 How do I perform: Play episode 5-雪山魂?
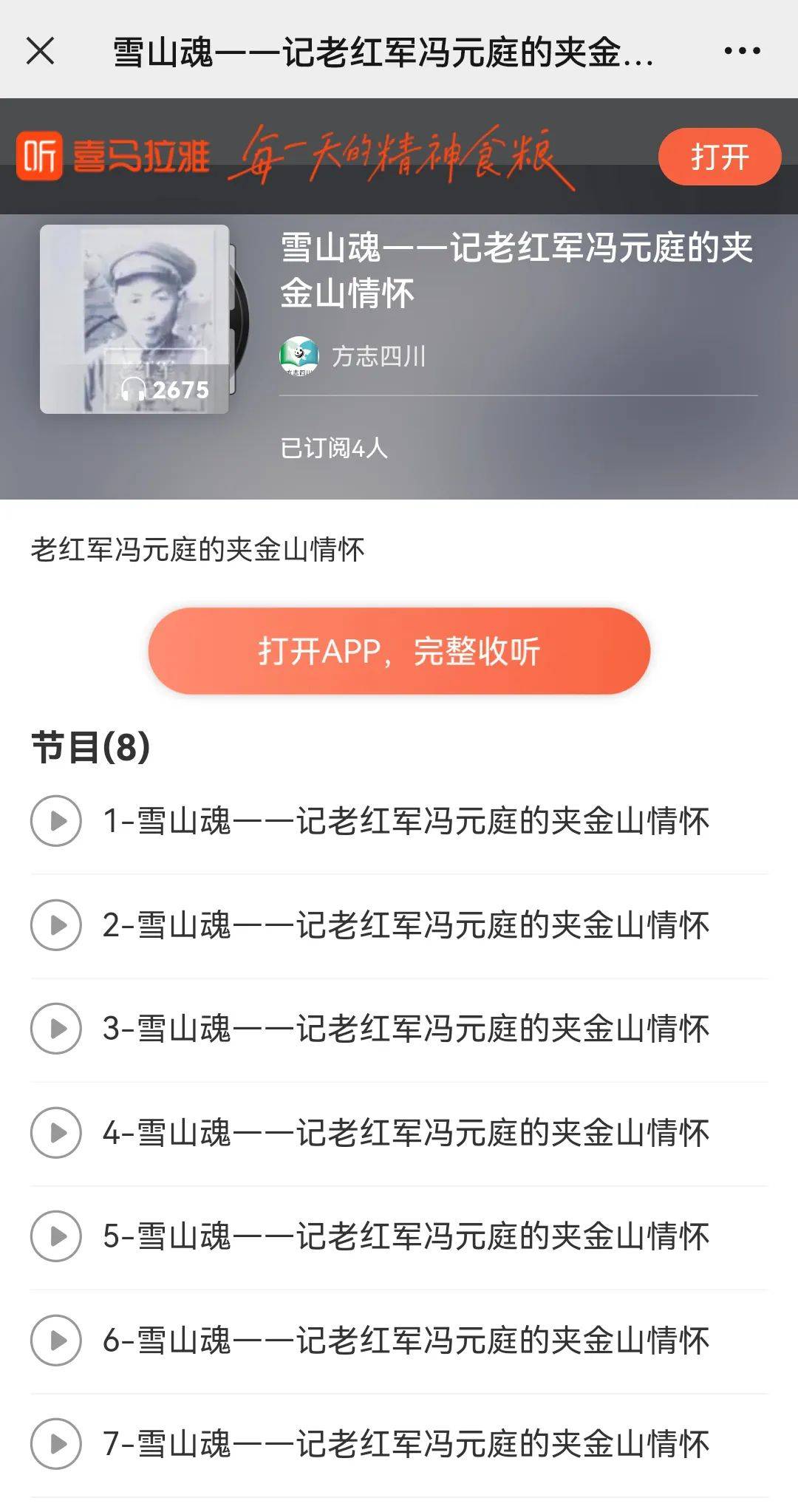(x=56, y=1236)
